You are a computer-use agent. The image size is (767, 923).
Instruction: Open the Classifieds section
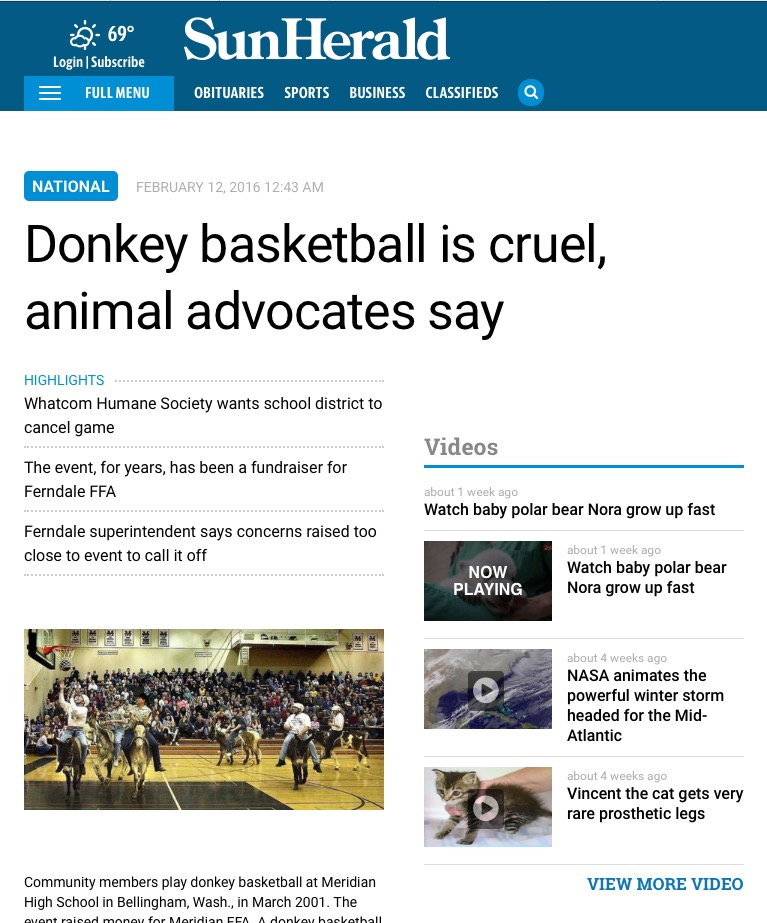(461, 93)
